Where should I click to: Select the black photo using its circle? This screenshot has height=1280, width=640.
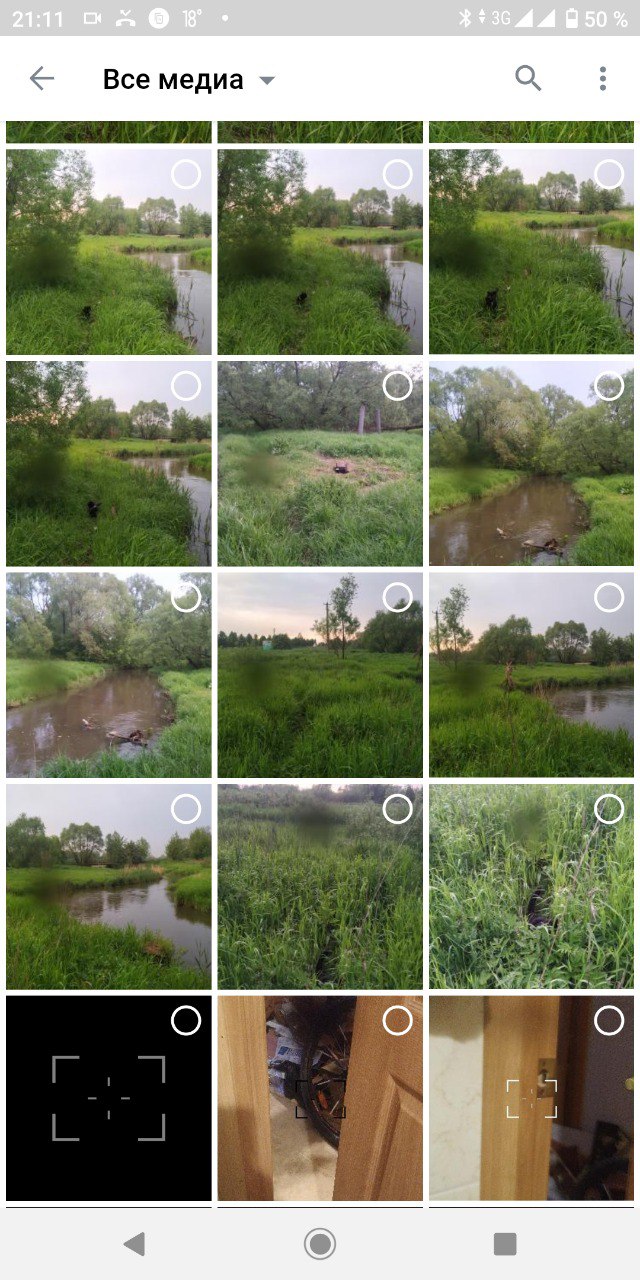coord(186,1020)
